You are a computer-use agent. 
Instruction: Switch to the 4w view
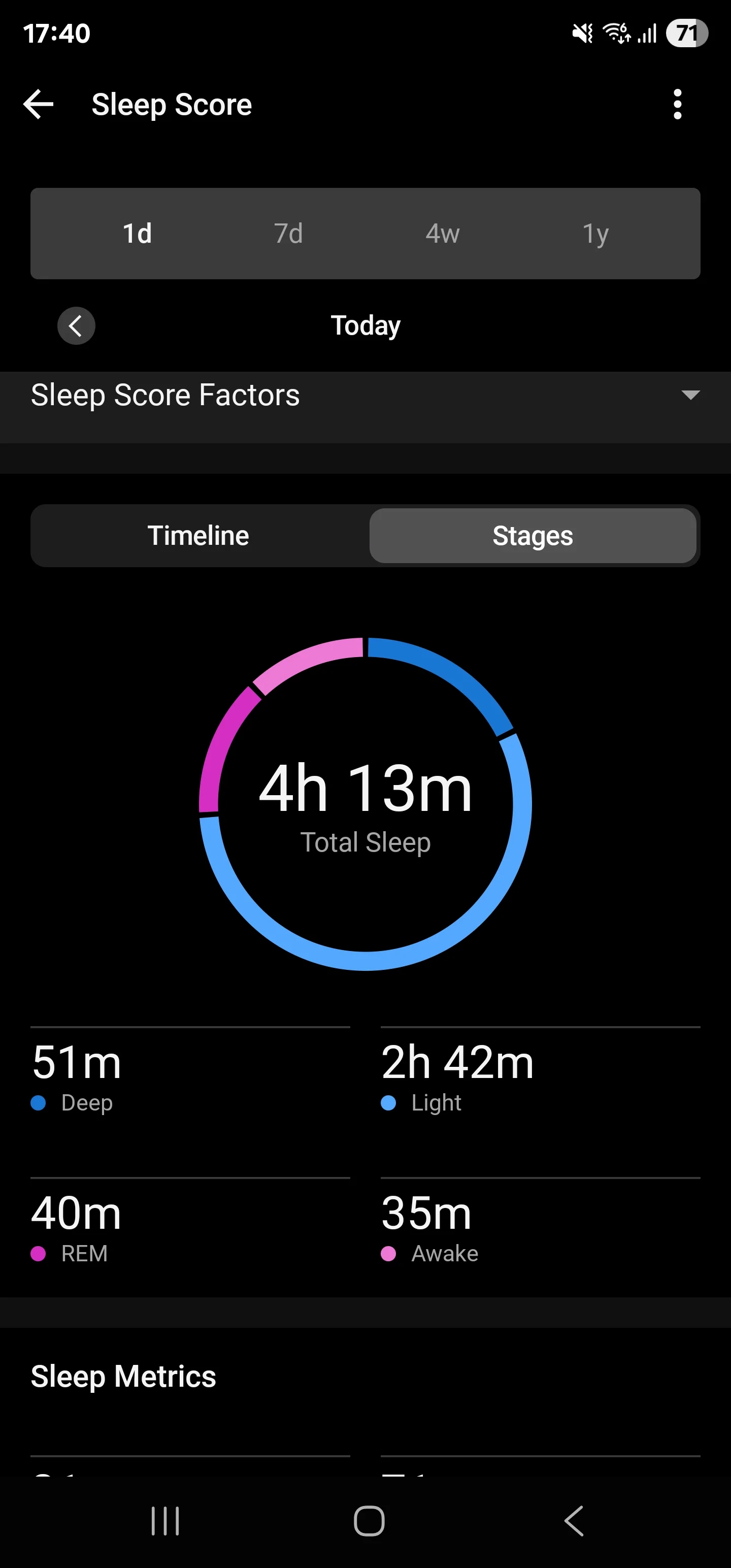click(x=443, y=233)
